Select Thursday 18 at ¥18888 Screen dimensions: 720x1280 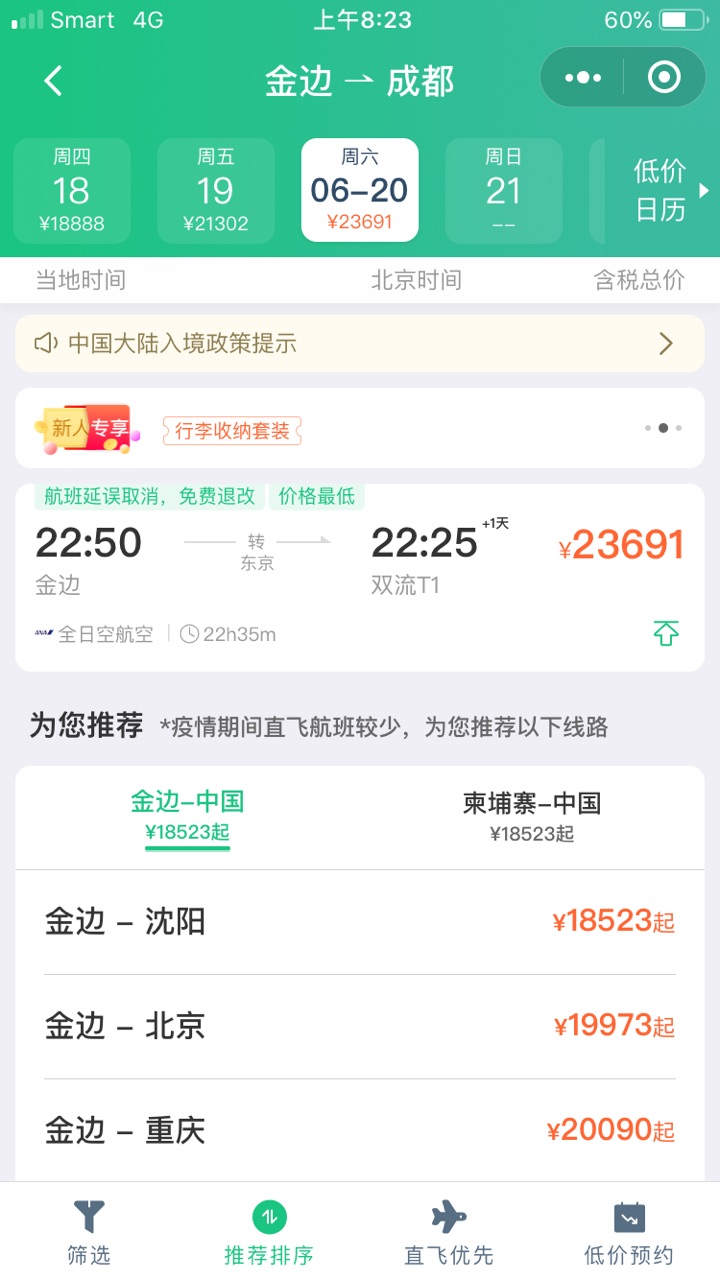coord(72,190)
